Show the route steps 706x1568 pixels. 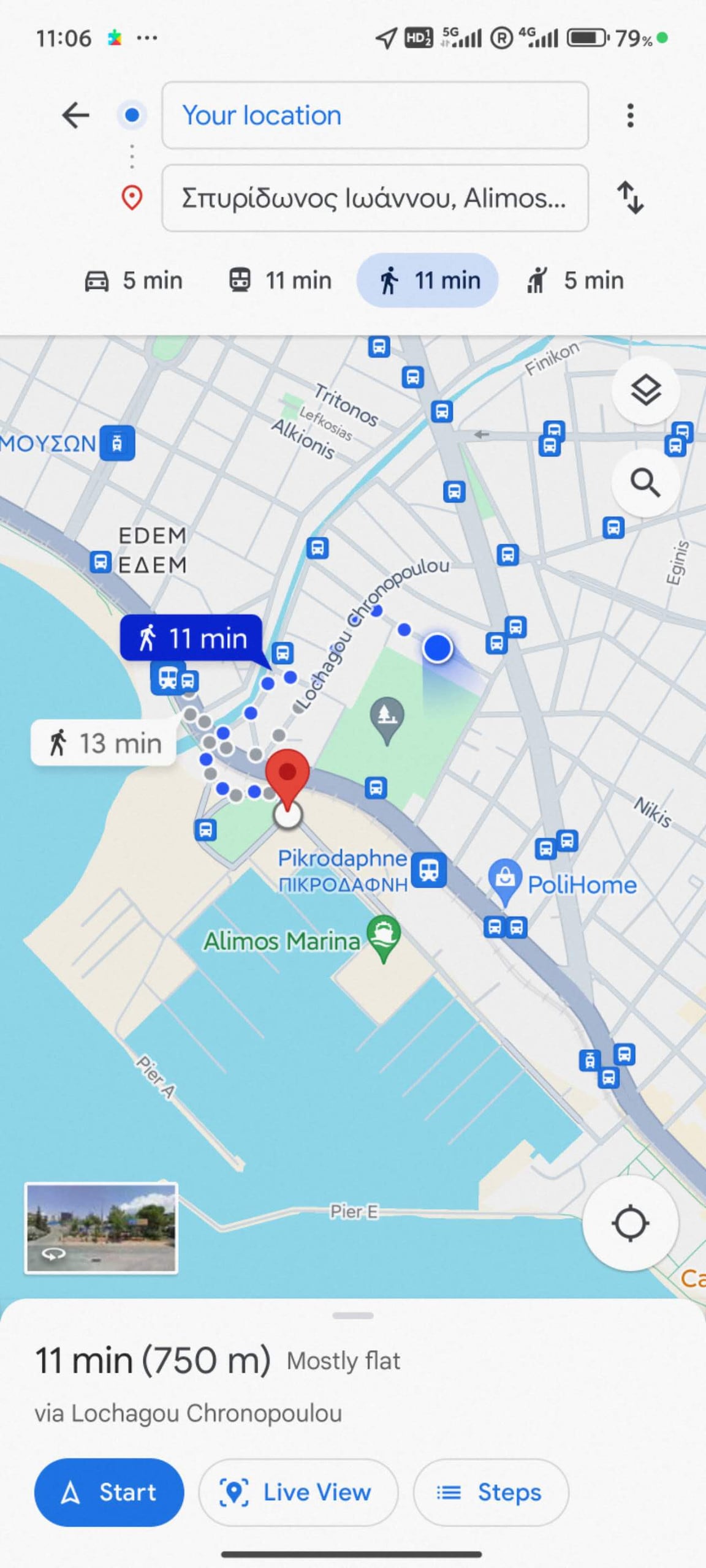tap(490, 1492)
